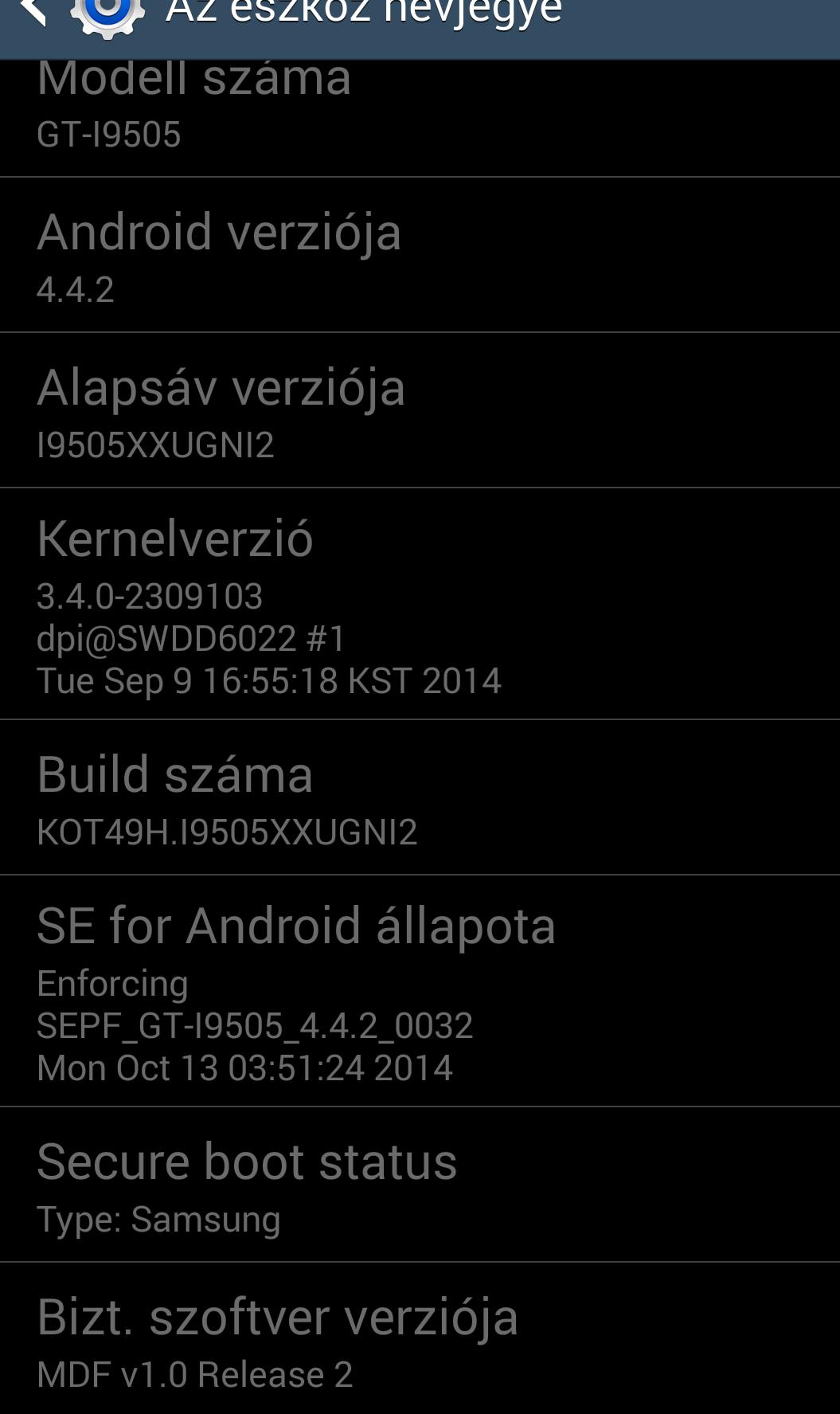This screenshot has height=1414, width=840.
Task: Select the Alapsáv verziója entry
Action: point(420,410)
